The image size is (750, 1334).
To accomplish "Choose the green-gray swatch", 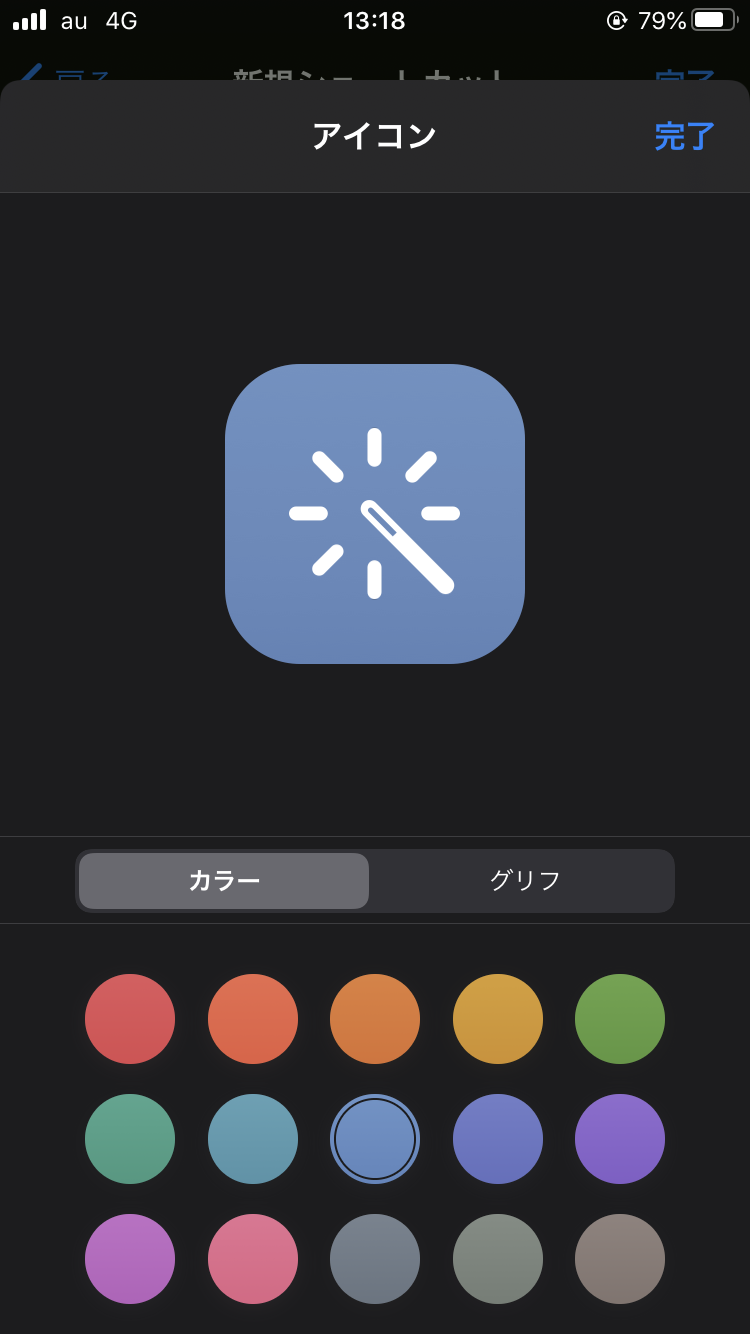I will [x=498, y=1259].
